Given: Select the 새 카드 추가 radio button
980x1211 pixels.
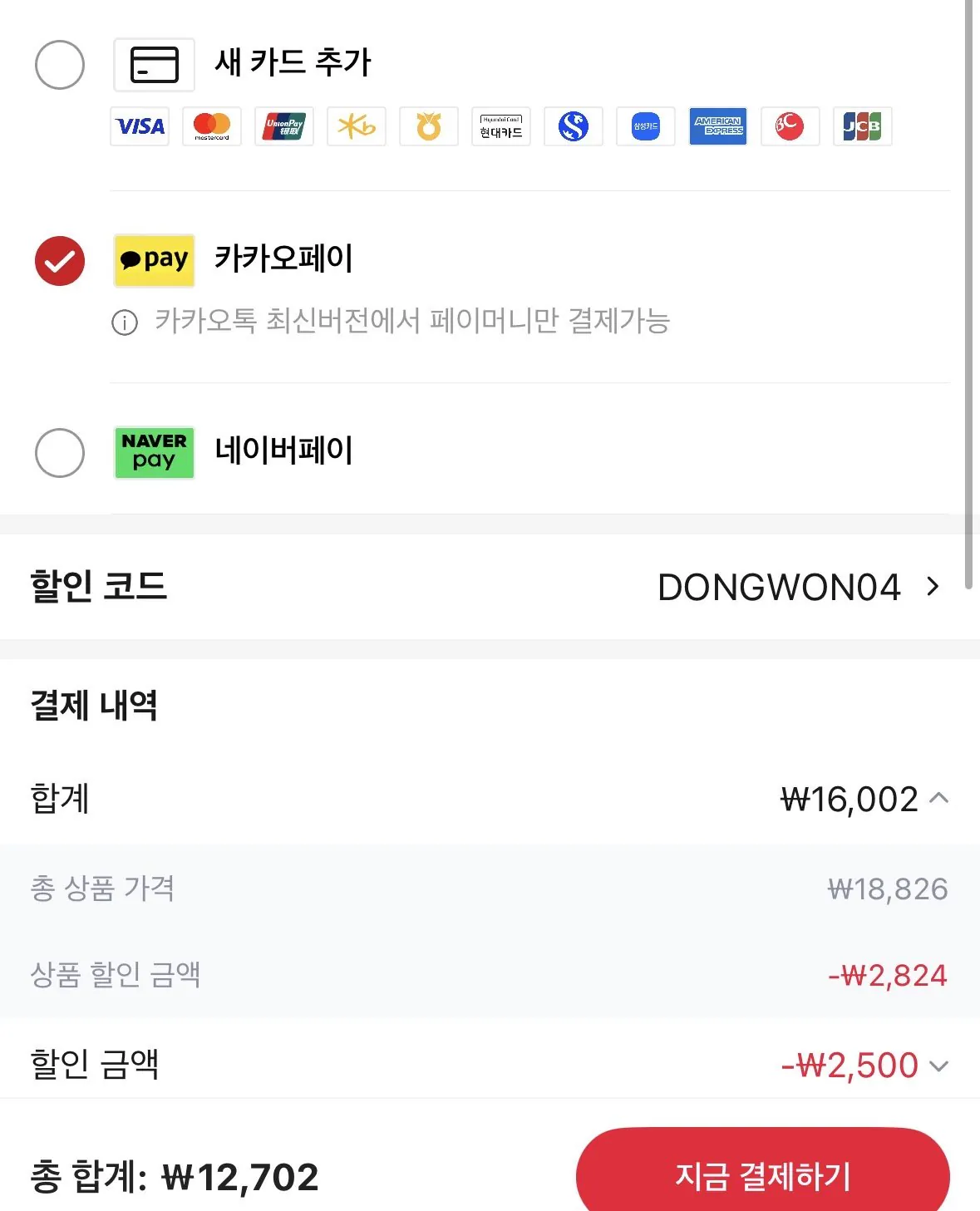Looking at the screenshot, I should pos(59,64).
